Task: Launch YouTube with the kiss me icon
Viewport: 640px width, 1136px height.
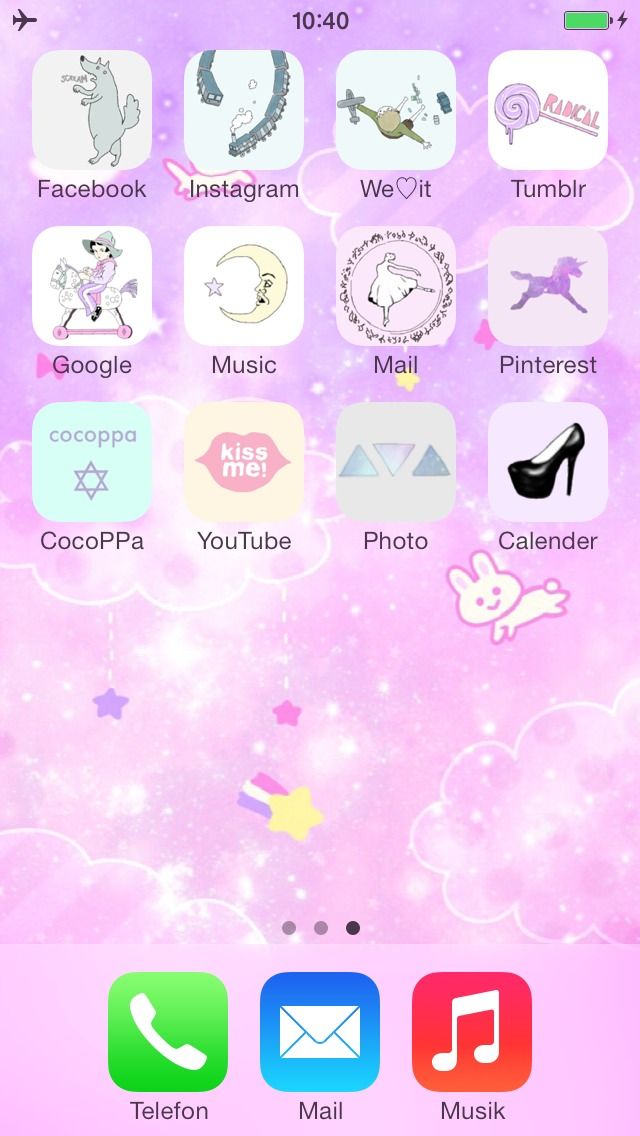Action: coord(244,463)
